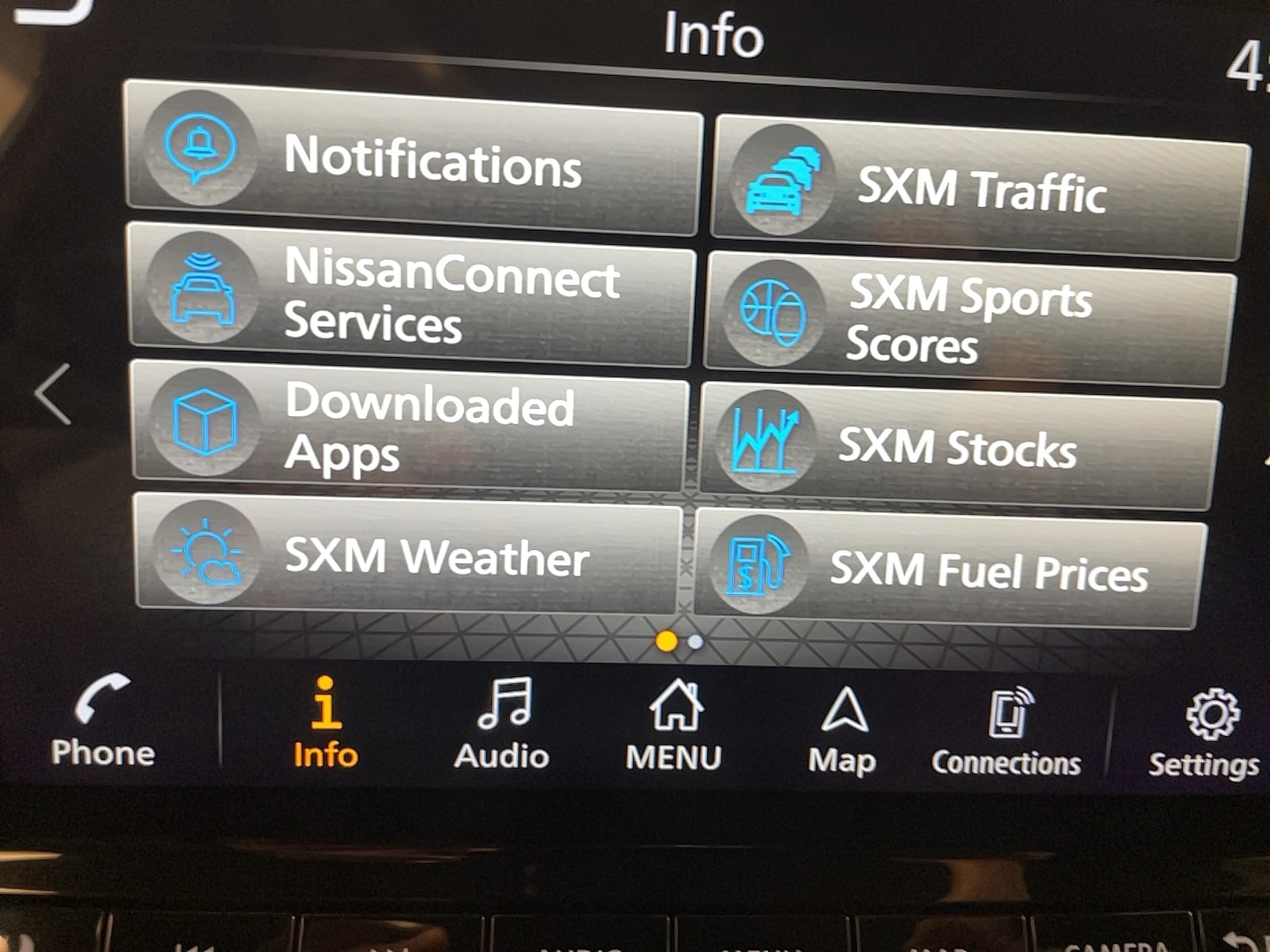This screenshot has width=1270, height=952.
Task: Open Connections
Action: (x=1006, y=733)
